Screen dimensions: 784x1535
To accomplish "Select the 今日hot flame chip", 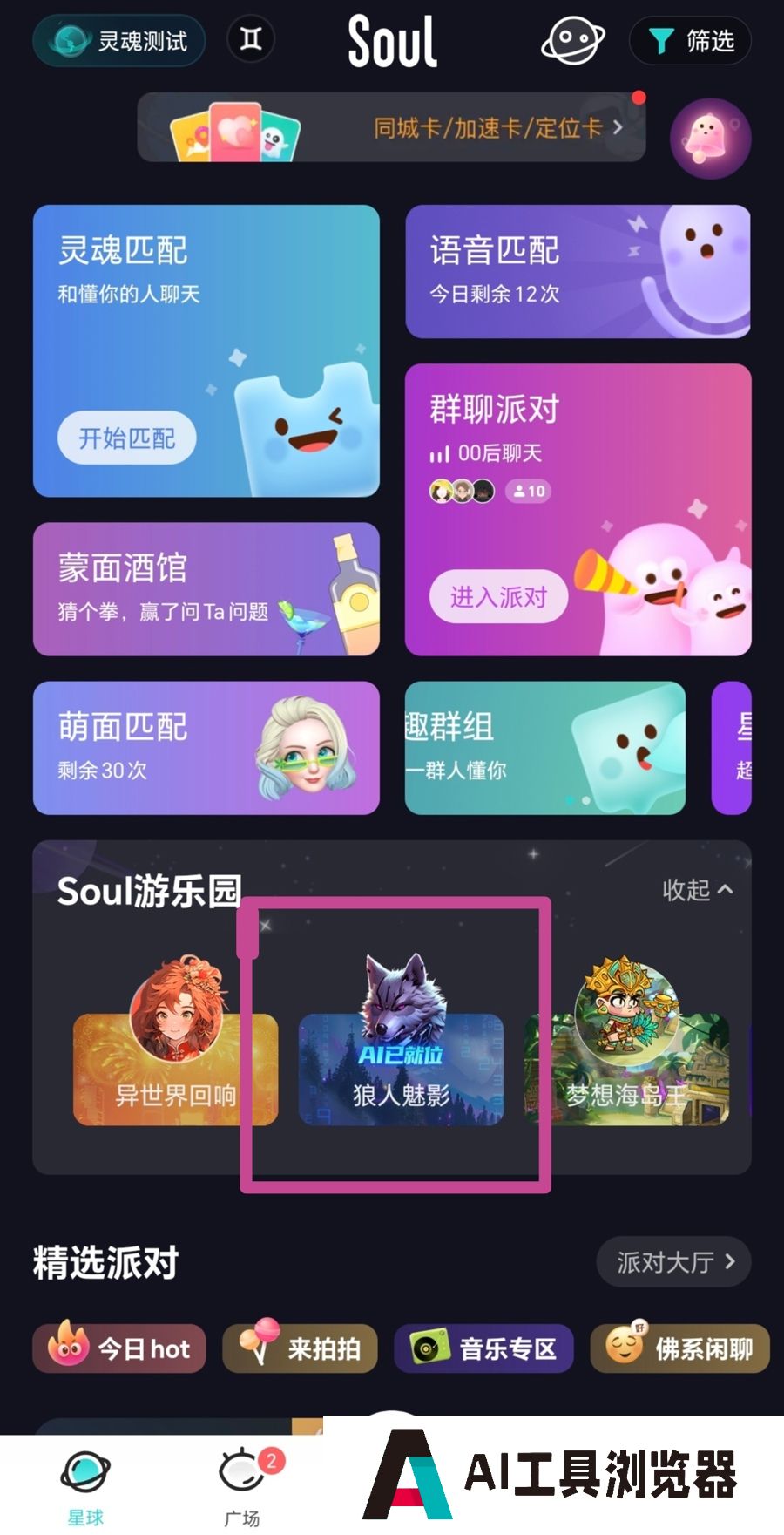I will [x=118, y=1348].
